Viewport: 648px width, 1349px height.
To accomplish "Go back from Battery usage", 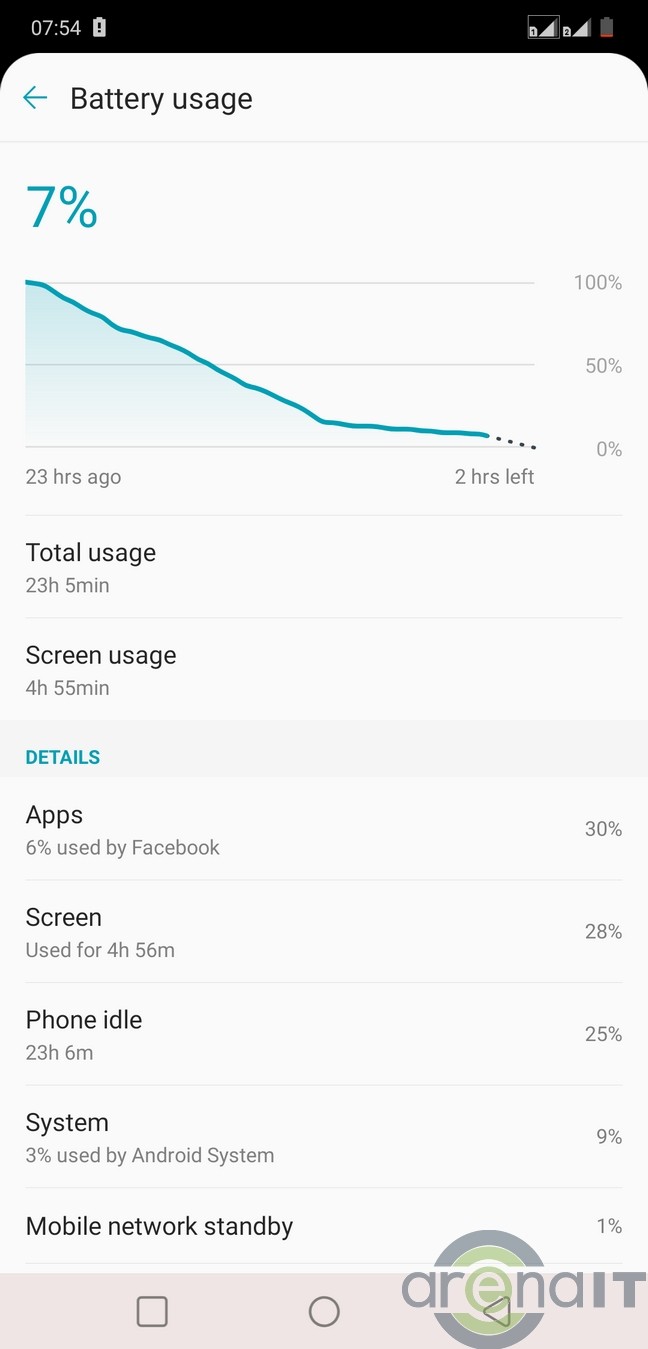I will (x=35, y=97).
